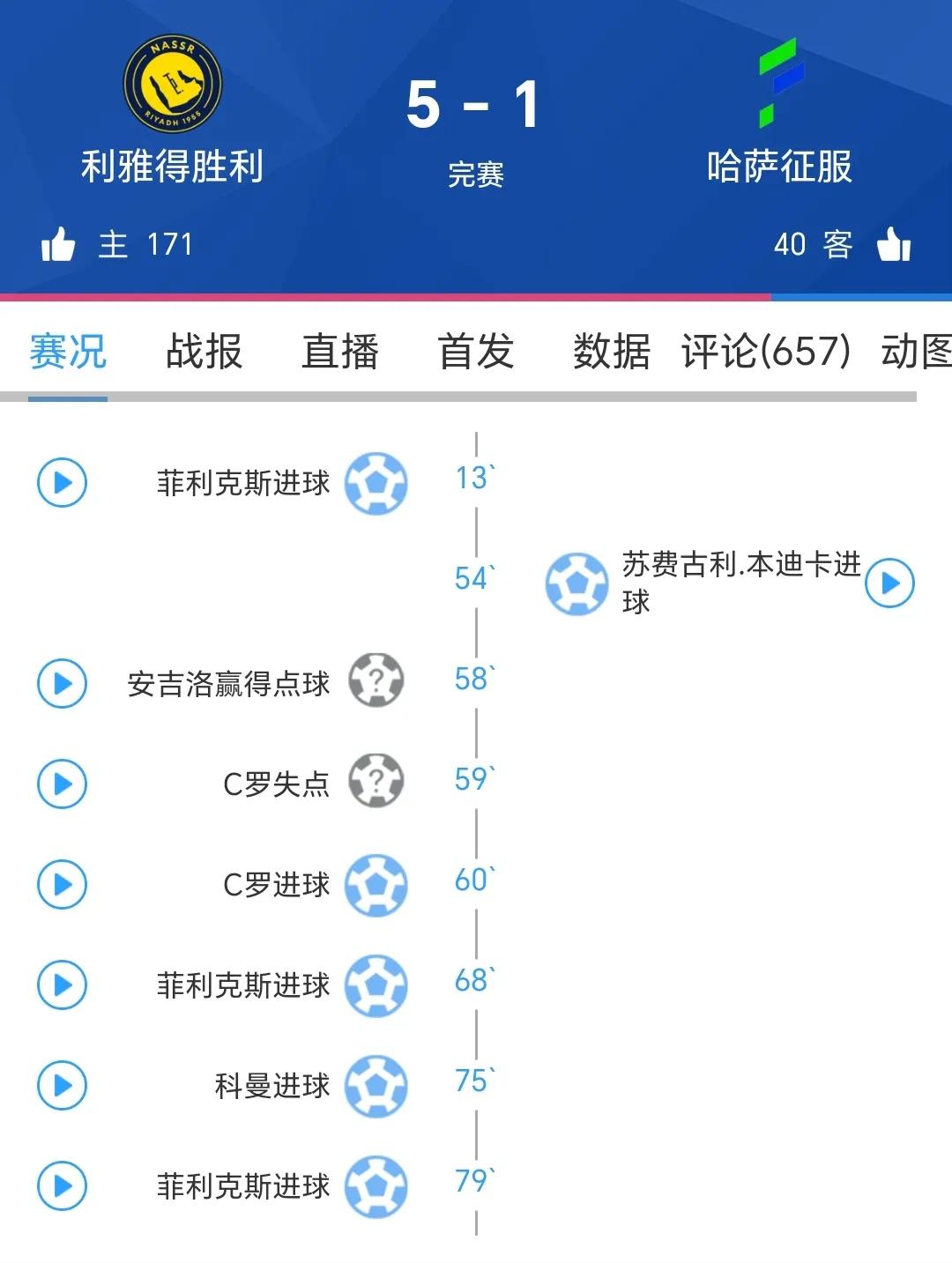Switch to the 直播 tab

340,352
